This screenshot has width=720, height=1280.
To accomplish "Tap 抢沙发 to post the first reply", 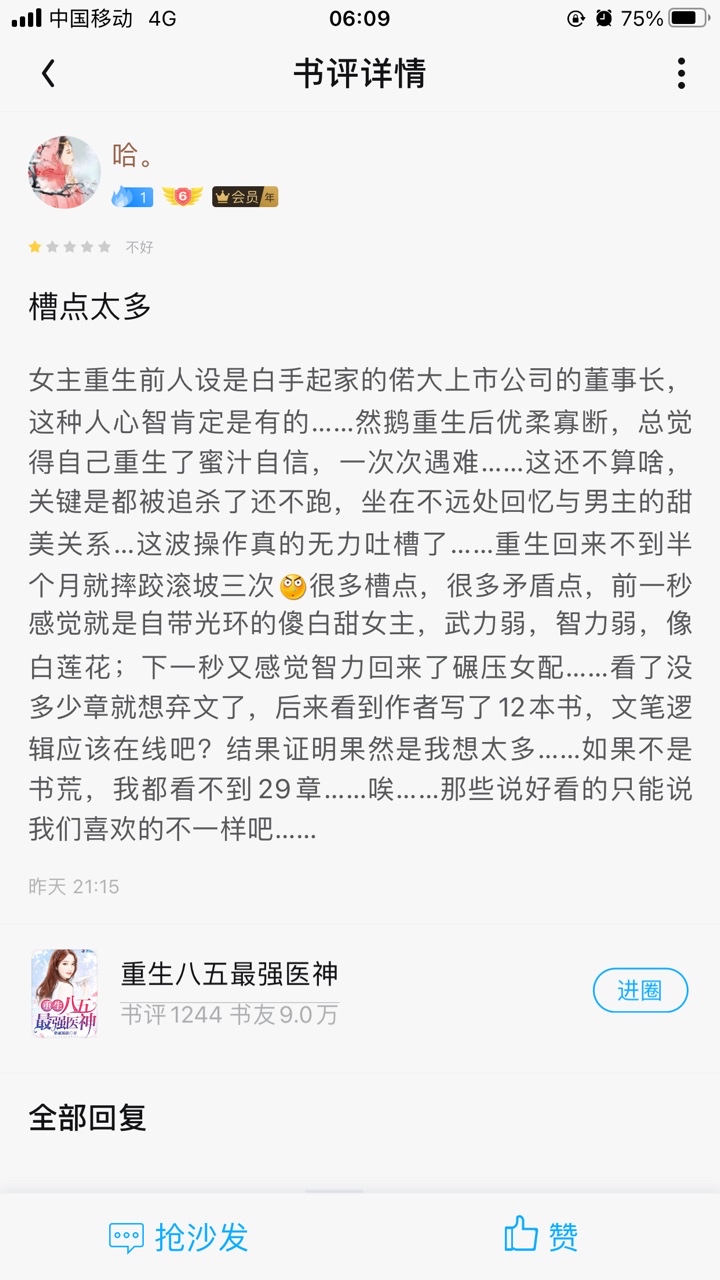I will tap(178, 1237).
